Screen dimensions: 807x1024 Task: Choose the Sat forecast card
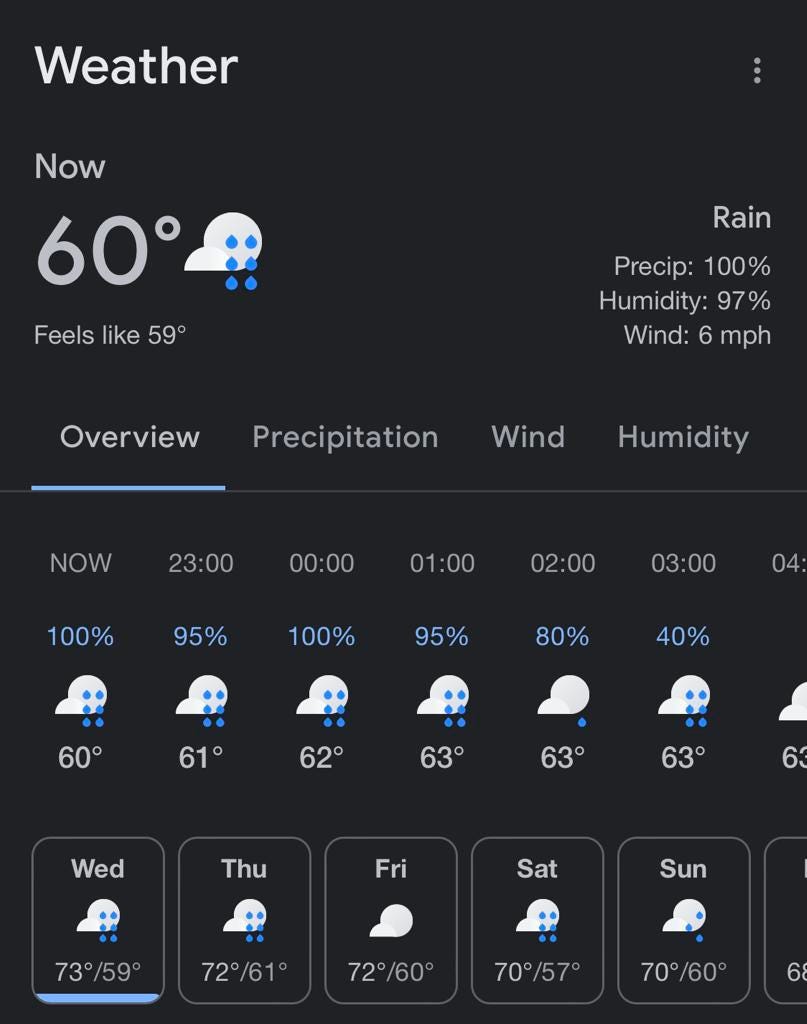tap(537, 920)
